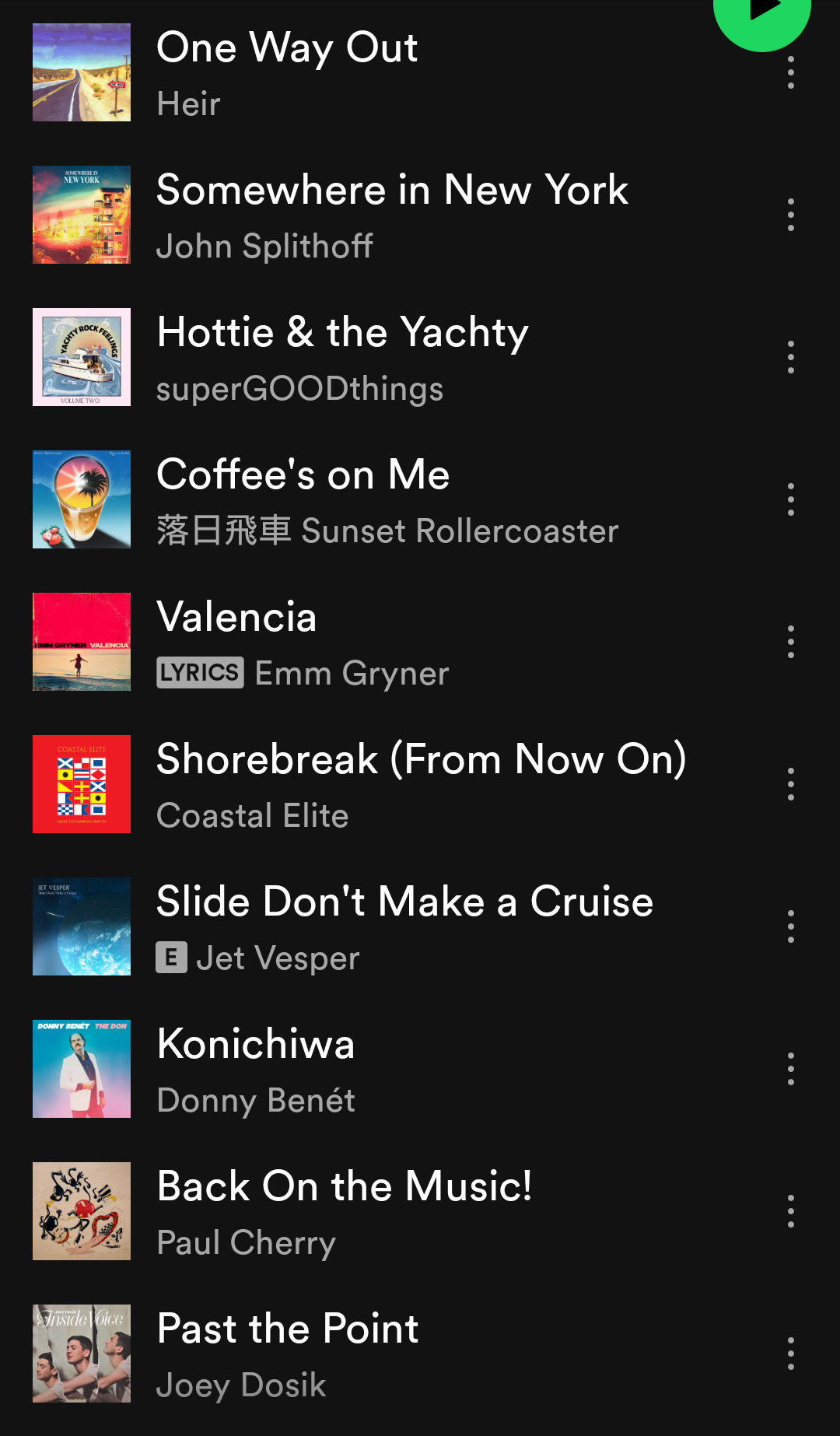Open more options for Past the Point
Screen dimensions: 840x1436
[790, 1354]
